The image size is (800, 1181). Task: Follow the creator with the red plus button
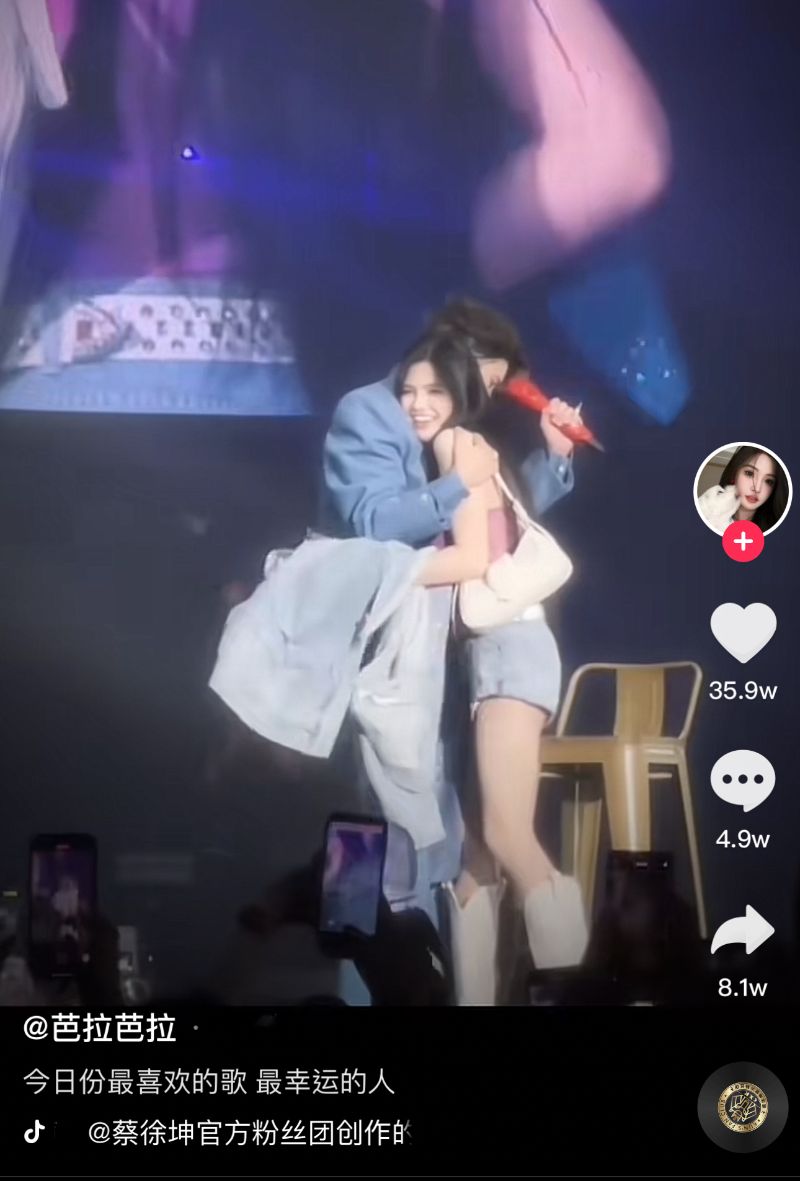coord(743,542)
